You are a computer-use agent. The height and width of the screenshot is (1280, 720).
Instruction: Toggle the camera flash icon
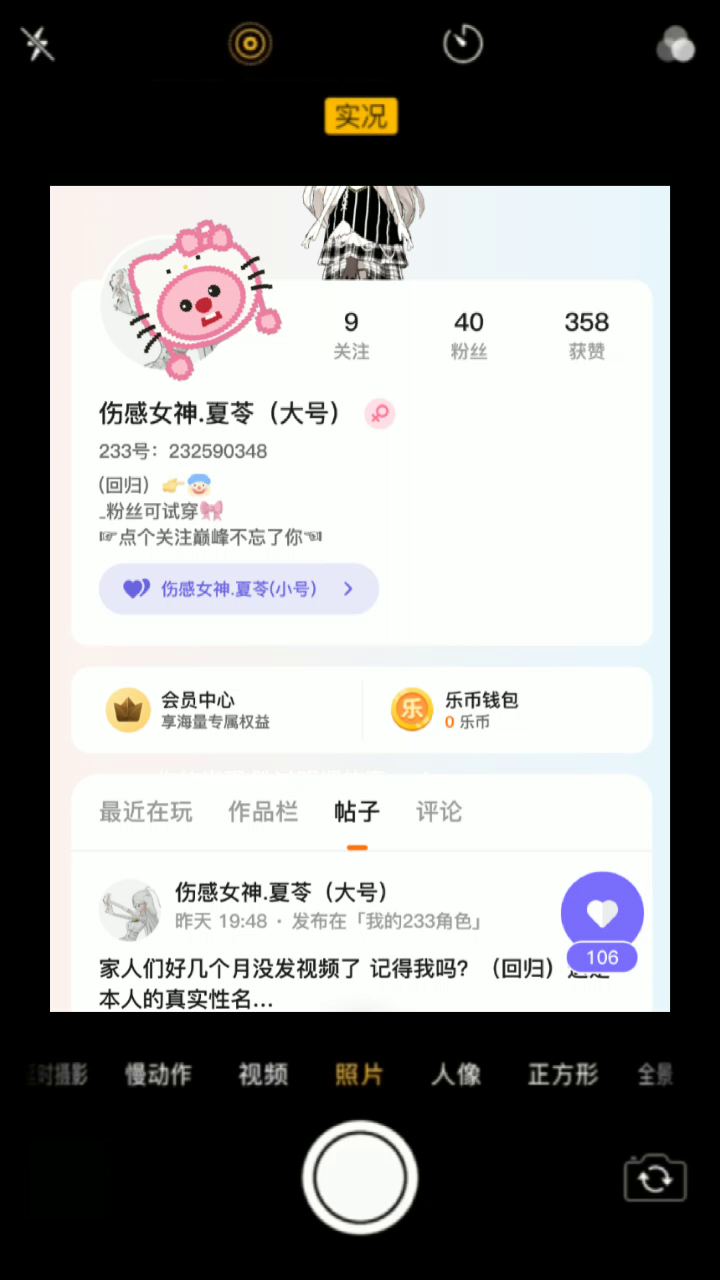(38, 44)
